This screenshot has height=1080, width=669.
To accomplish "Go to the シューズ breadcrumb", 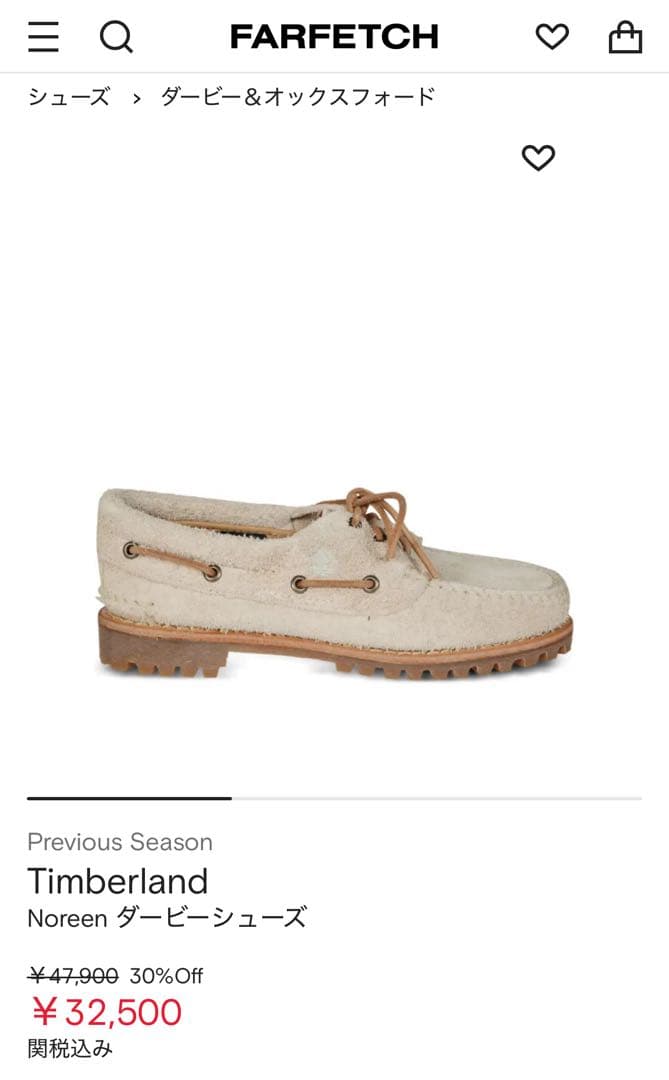I will [68, 97].
